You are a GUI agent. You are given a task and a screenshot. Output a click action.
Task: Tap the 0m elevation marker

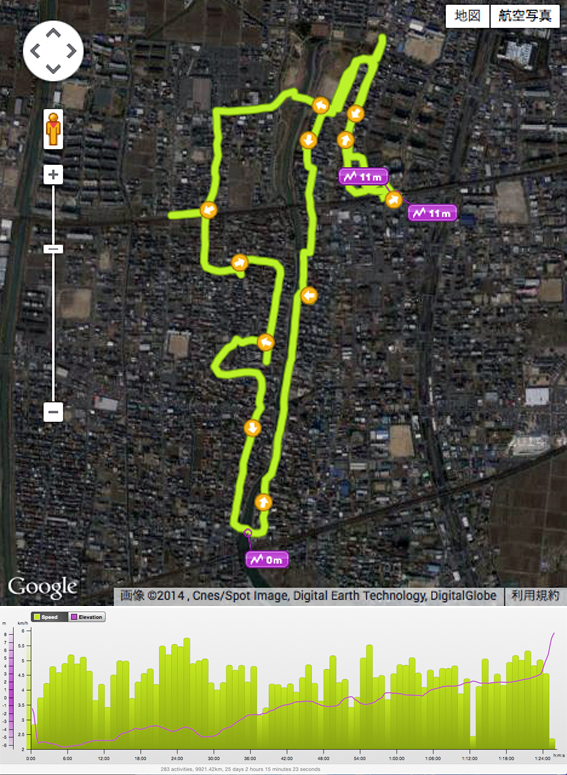click(x=267, y=560)
